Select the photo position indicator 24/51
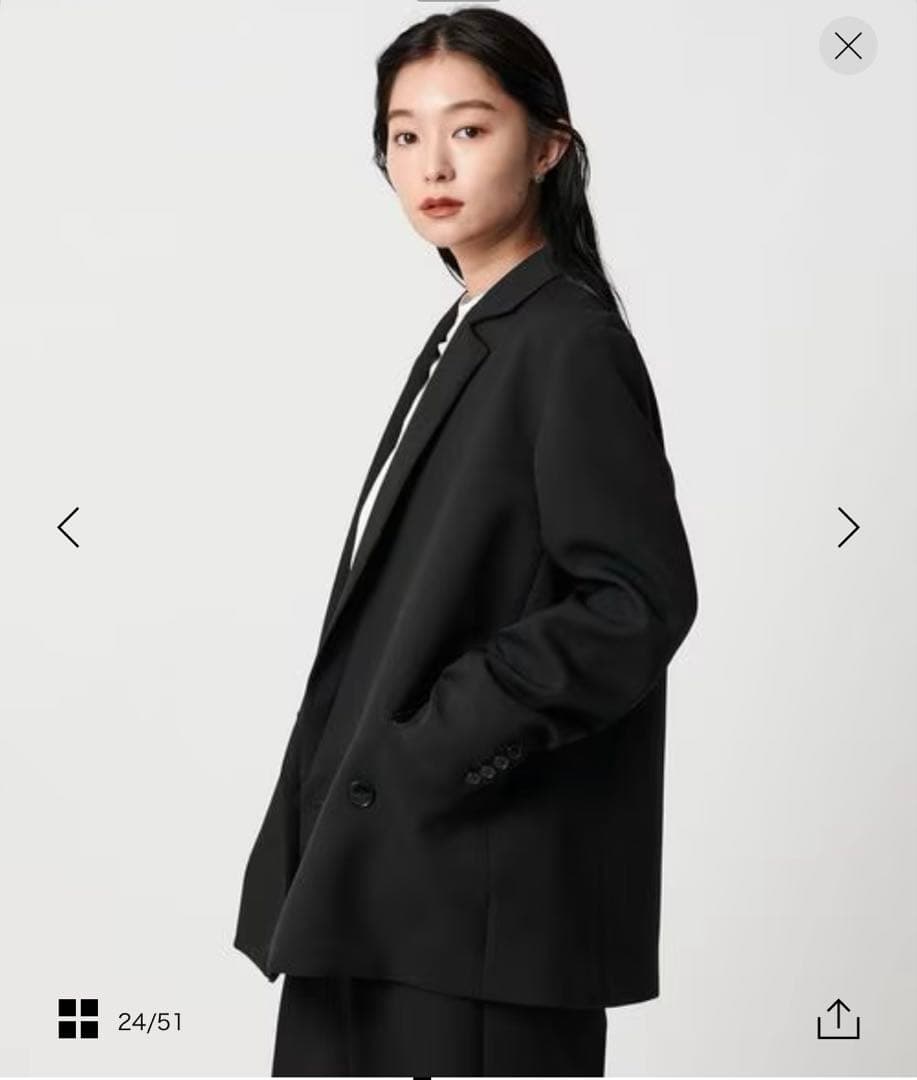The image size is (917, 1080). [x=150, y=1022]
